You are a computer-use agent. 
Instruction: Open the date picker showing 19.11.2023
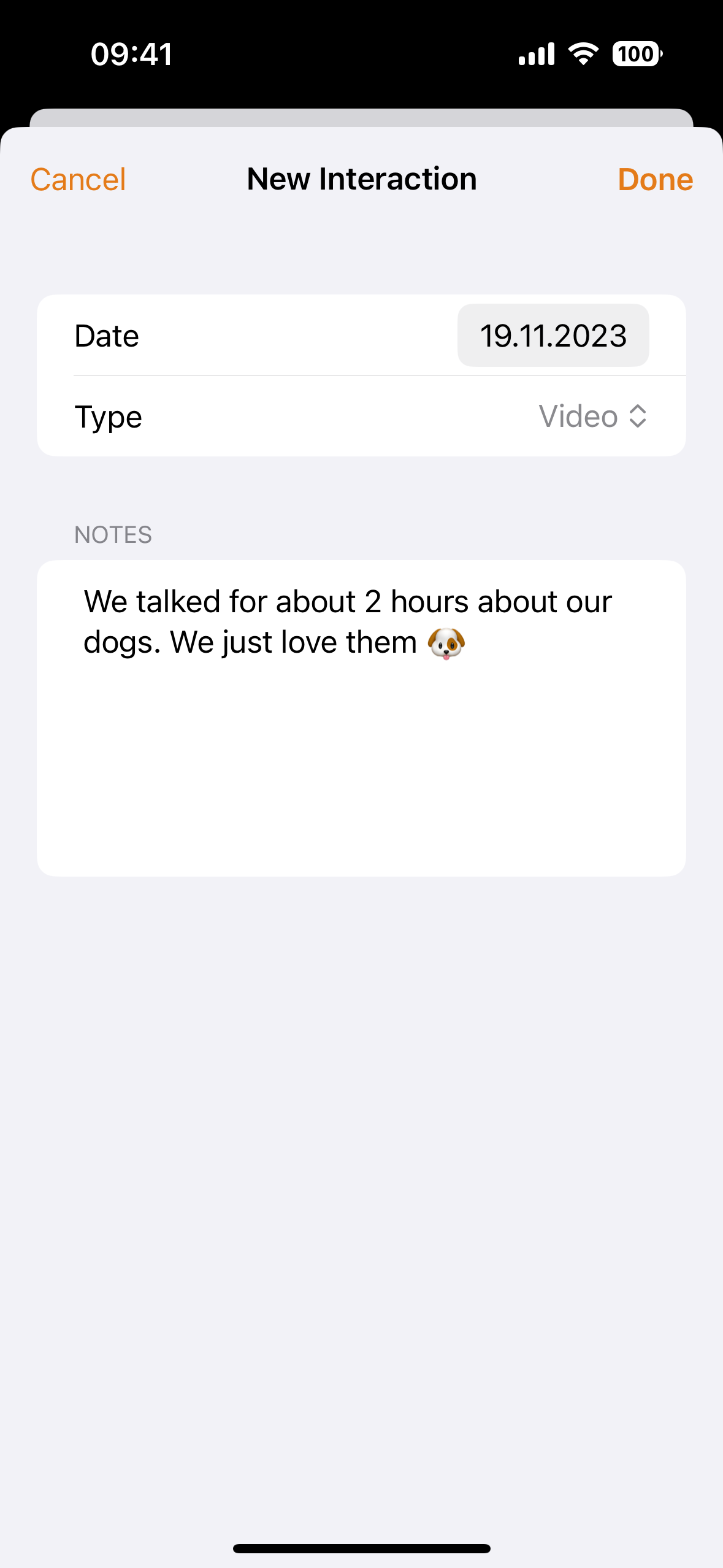coord(553,336)
